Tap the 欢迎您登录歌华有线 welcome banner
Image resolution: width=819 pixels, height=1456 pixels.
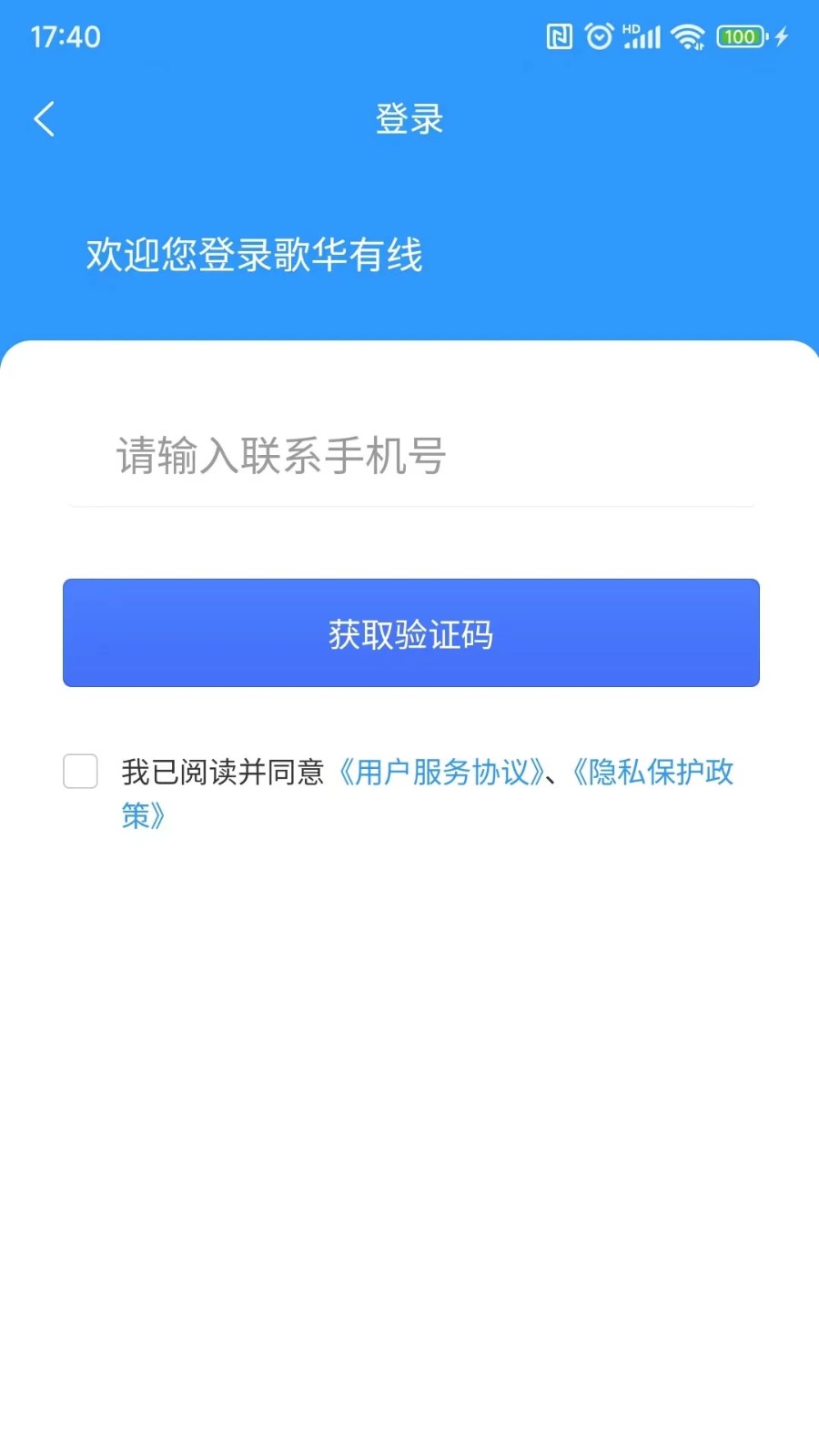[x=255, y=256]
